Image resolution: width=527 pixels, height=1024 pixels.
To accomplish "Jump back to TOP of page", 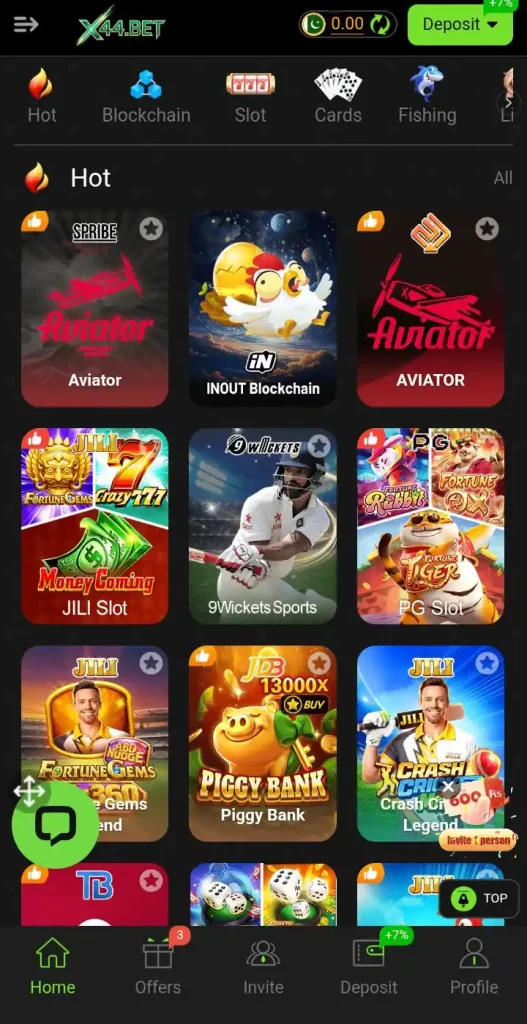I will point(483,899).
